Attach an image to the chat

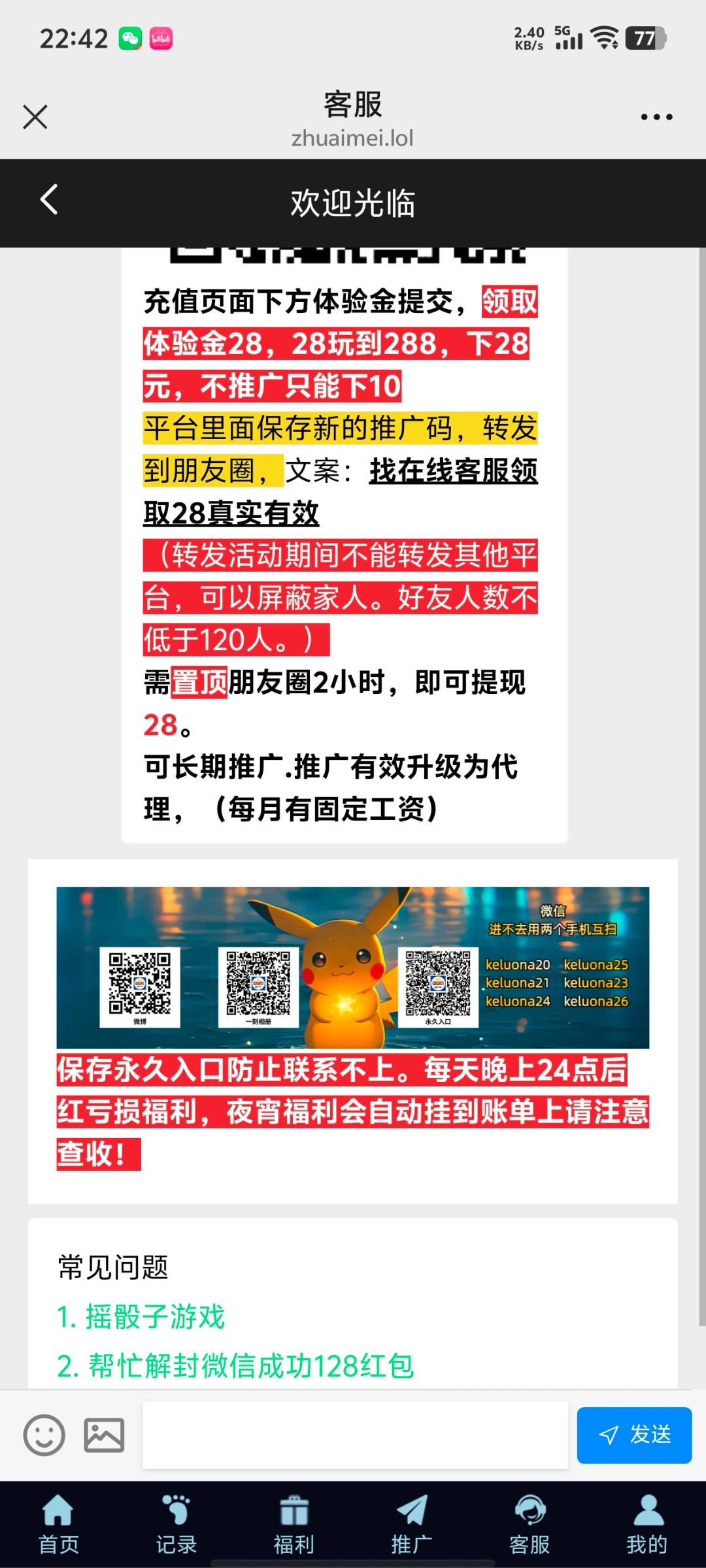104,1435
